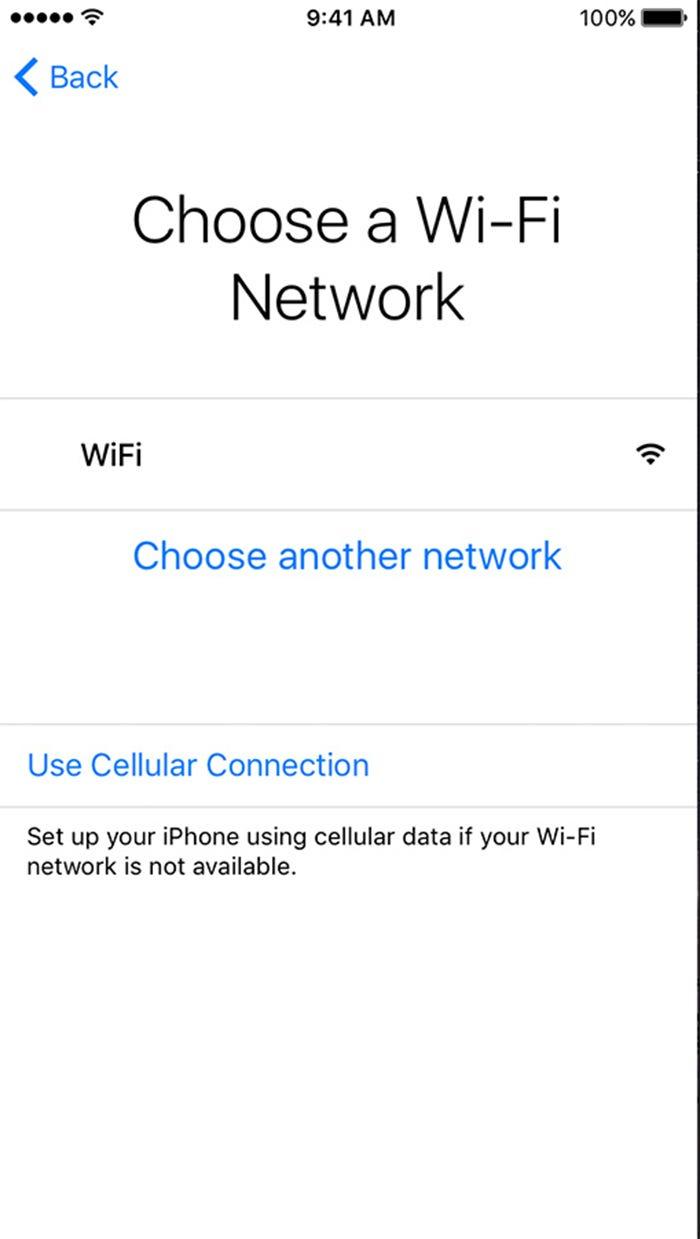700x1239 pixels.
Task: Go back to the previous setup step
Action: pos(66,77)
